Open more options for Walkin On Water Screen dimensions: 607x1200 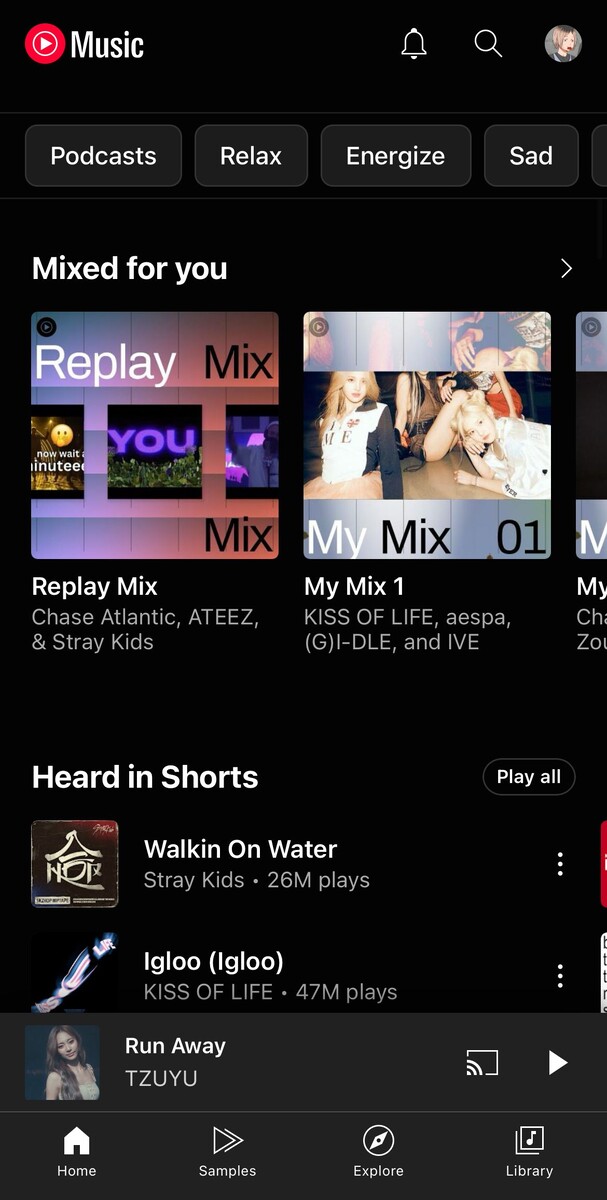(x=560, y=863)
